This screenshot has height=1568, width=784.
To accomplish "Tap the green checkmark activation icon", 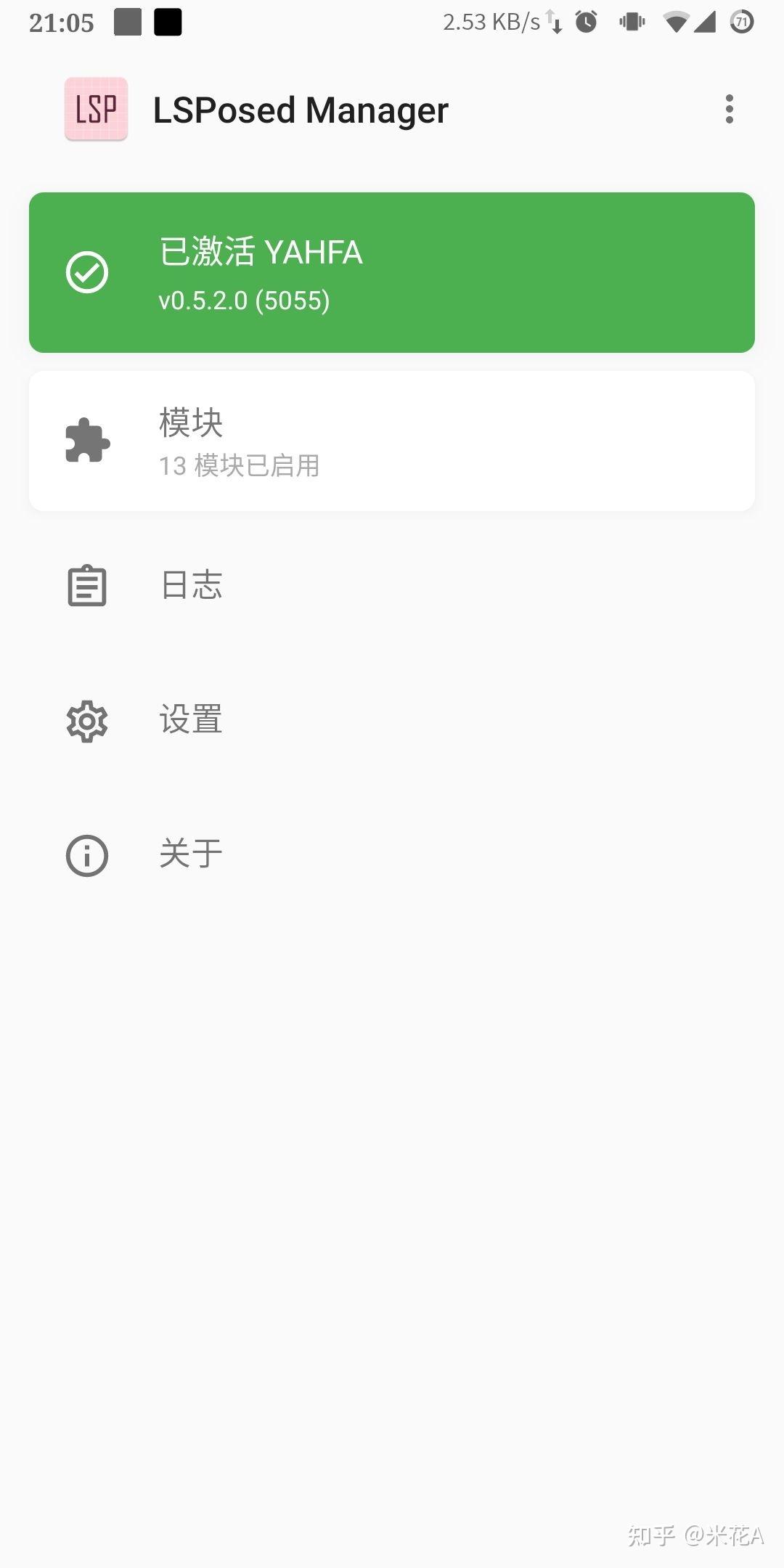I will coord(87,273).
